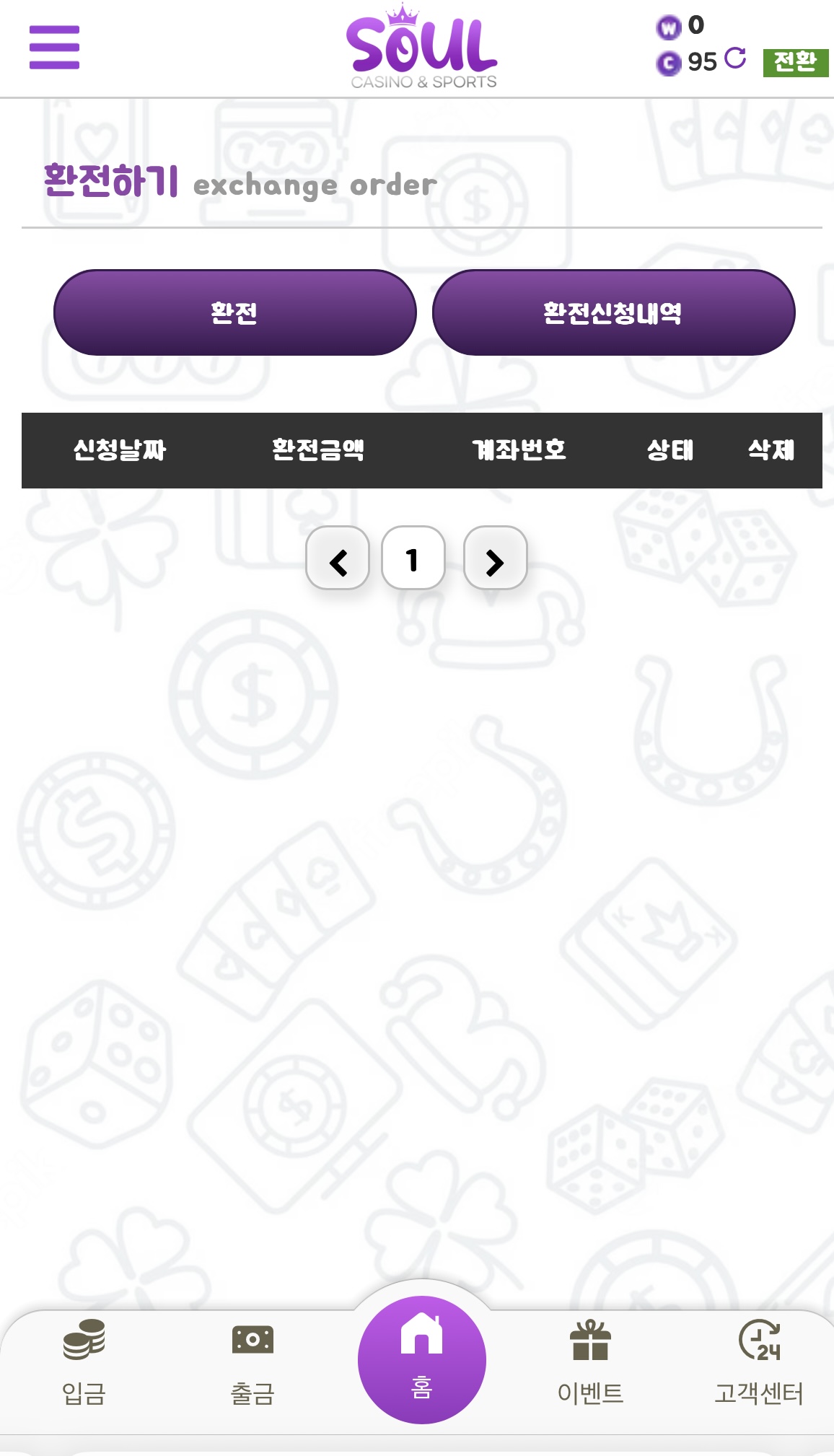Open 고객센터 customer center

pos(759,1361)
